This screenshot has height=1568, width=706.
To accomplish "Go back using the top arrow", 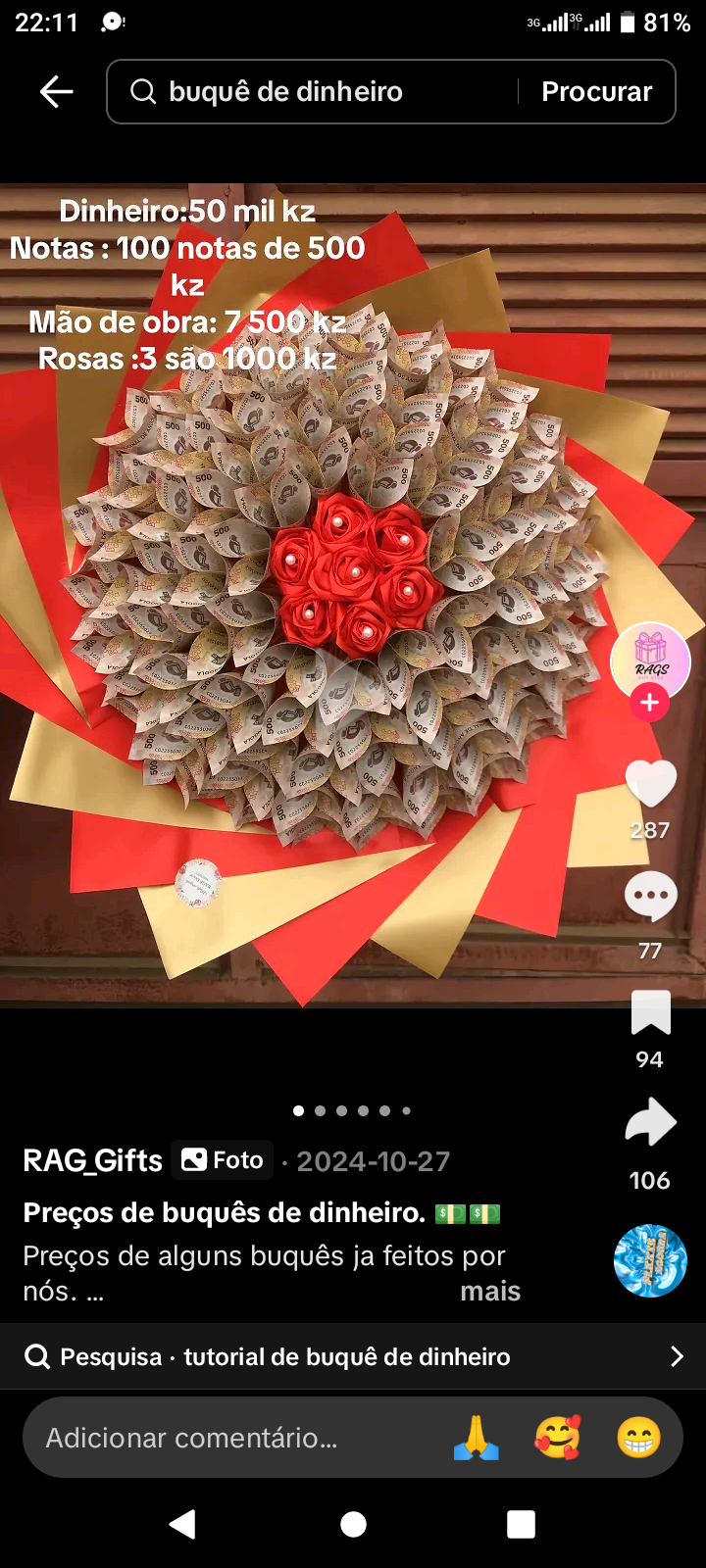I will coord(56,91).
